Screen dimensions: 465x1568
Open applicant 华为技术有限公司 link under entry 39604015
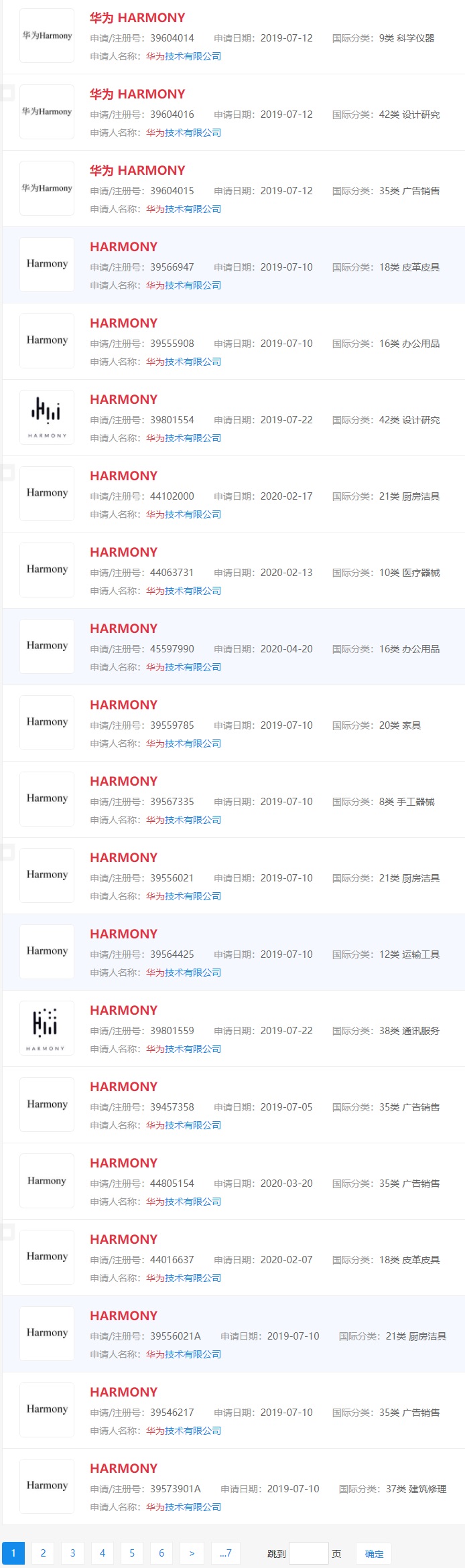pyautogui.click(x=184, y=209)
